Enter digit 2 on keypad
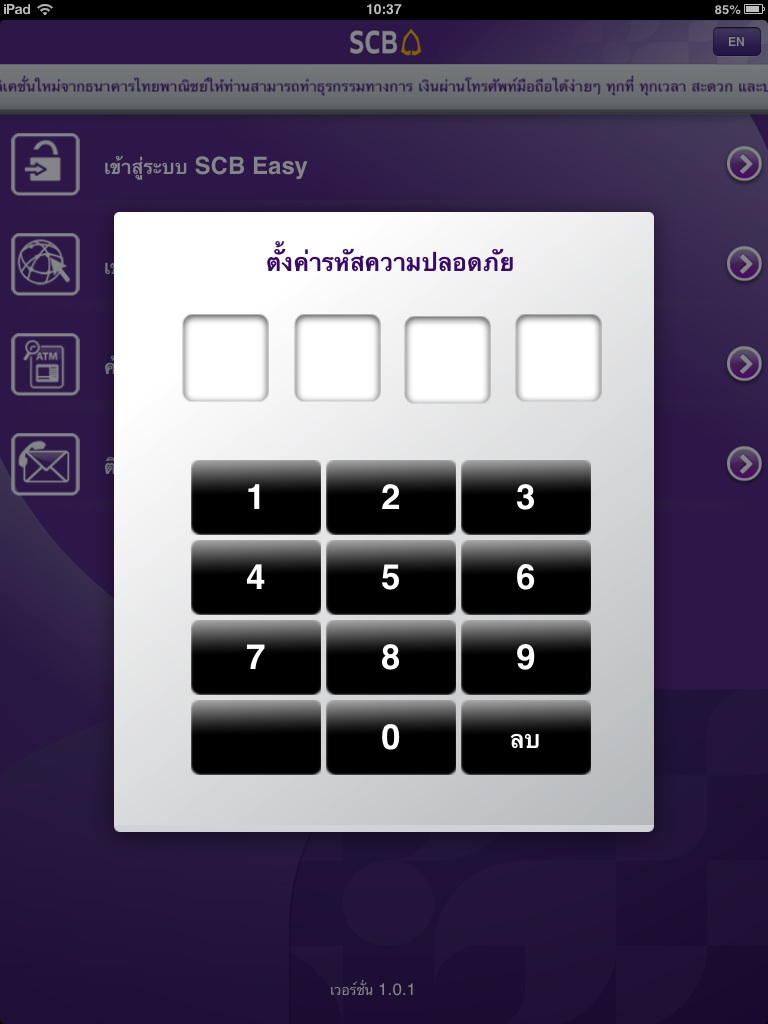 391,497
